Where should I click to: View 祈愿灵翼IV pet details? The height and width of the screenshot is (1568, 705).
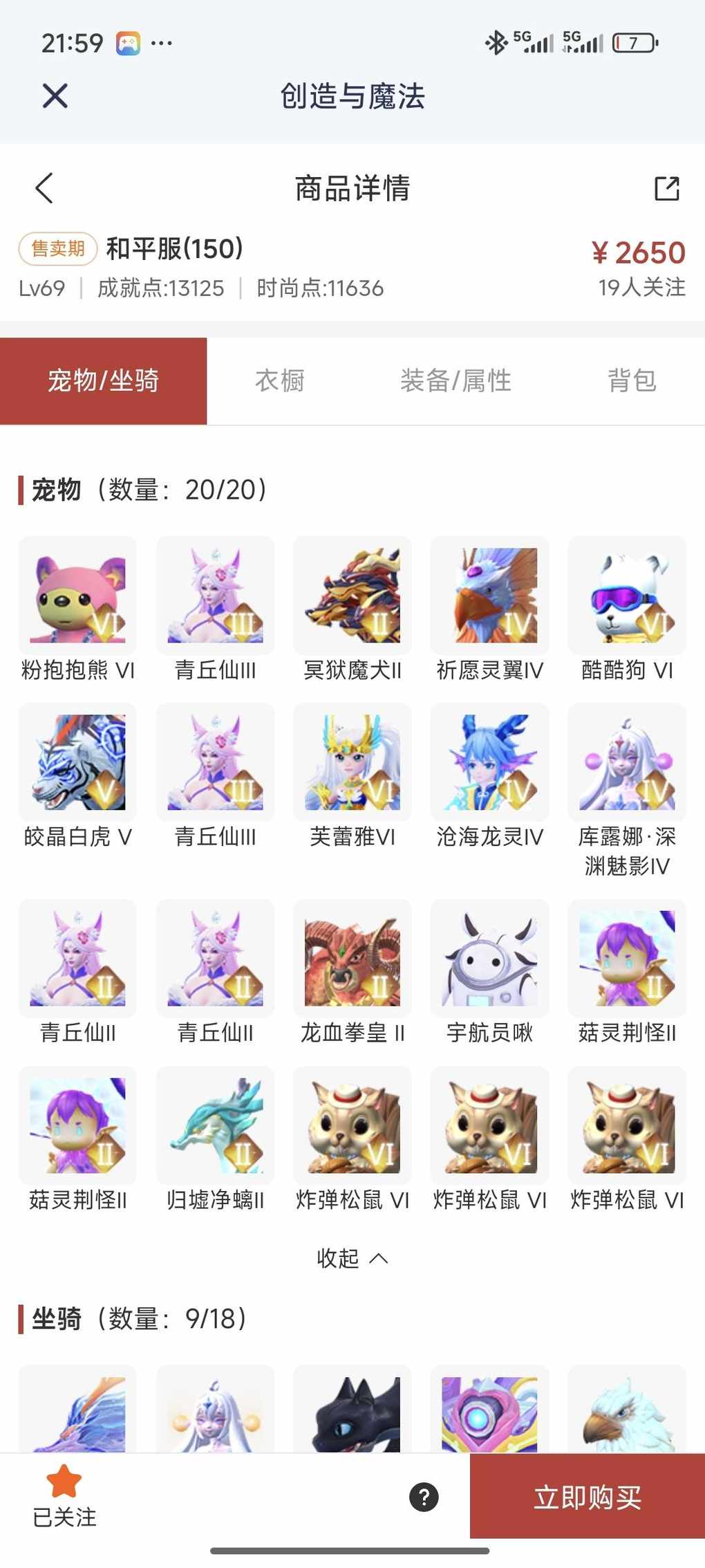coord(489,596)
